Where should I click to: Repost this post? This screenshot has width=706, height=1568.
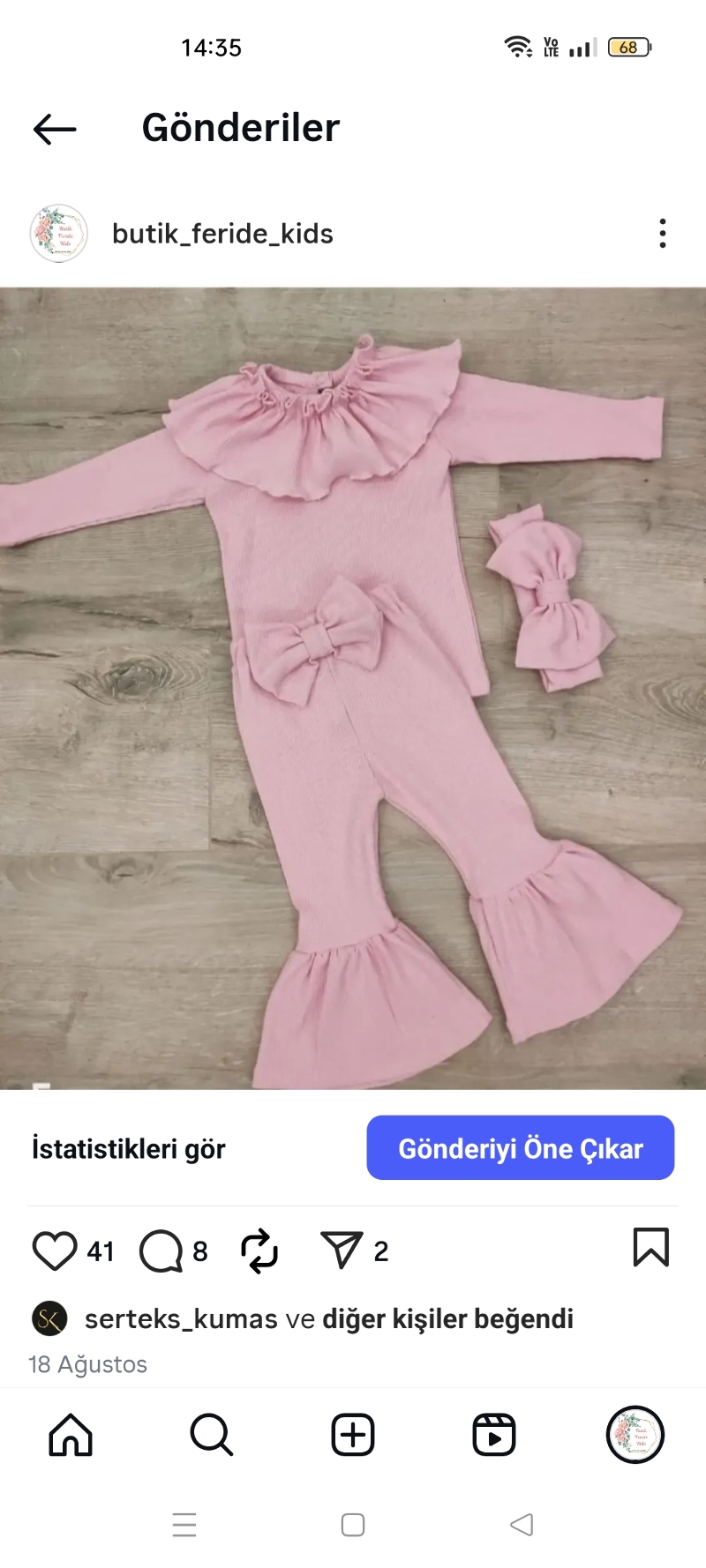point(259,1251)
